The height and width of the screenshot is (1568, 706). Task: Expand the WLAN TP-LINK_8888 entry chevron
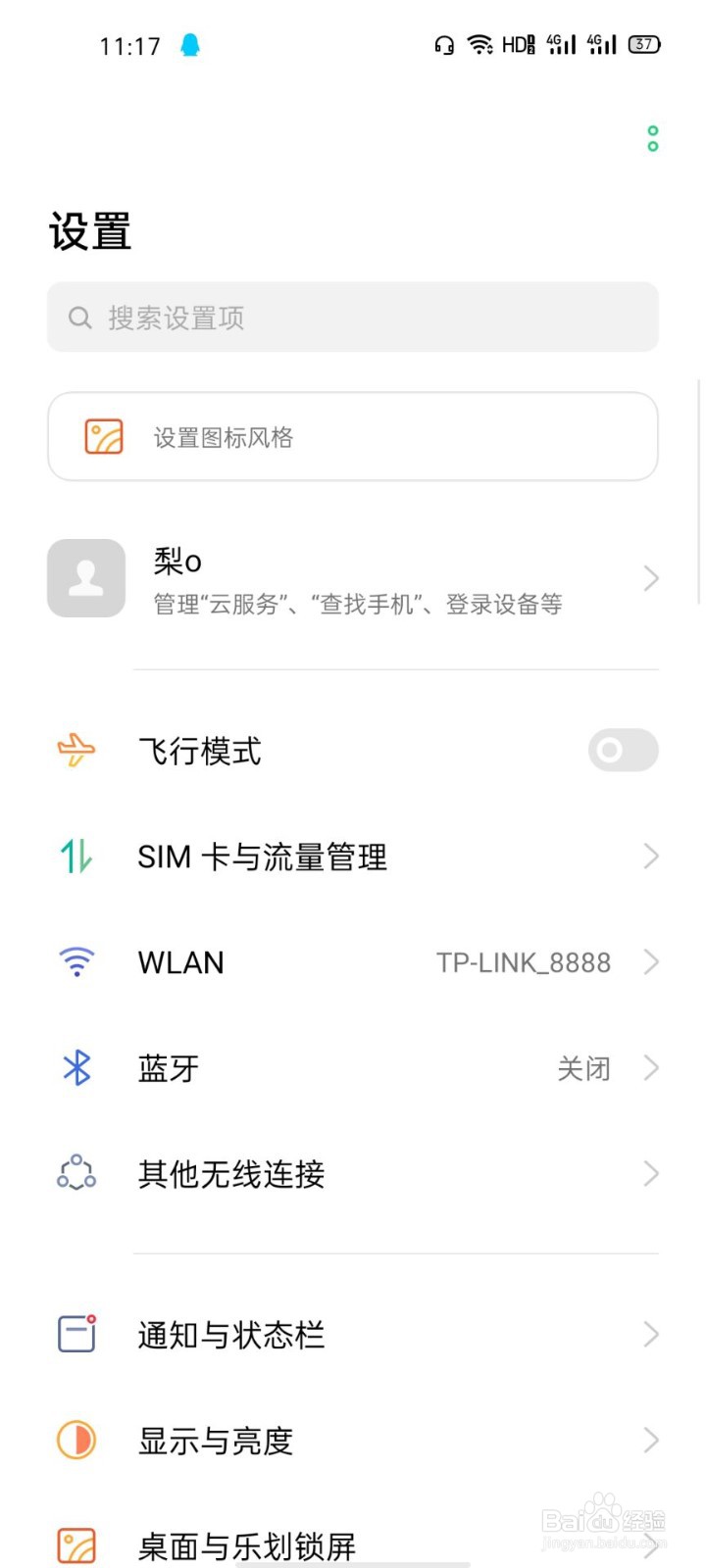click(x=651, y=962)
